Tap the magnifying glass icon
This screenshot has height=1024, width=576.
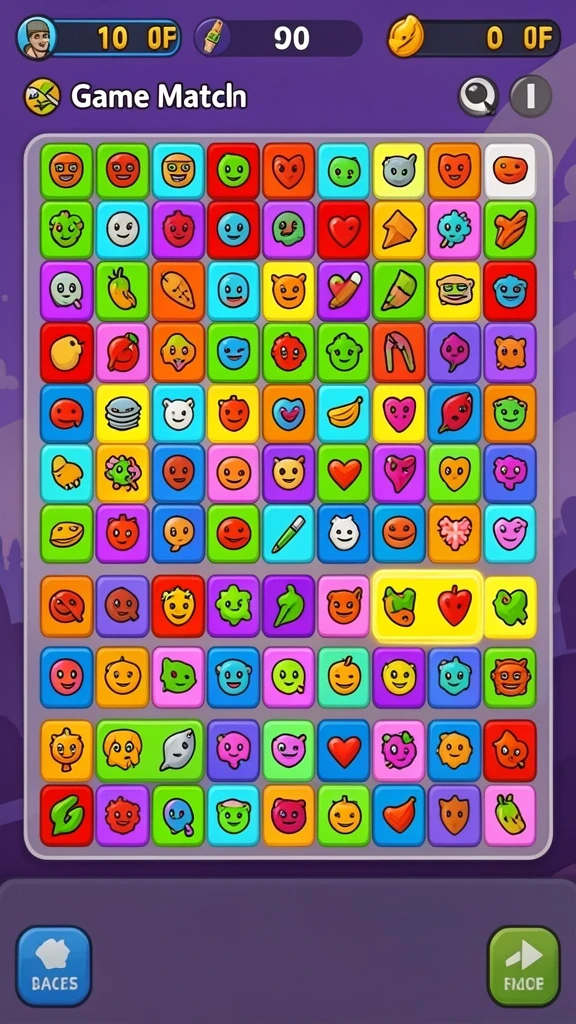tap(478, 97)
